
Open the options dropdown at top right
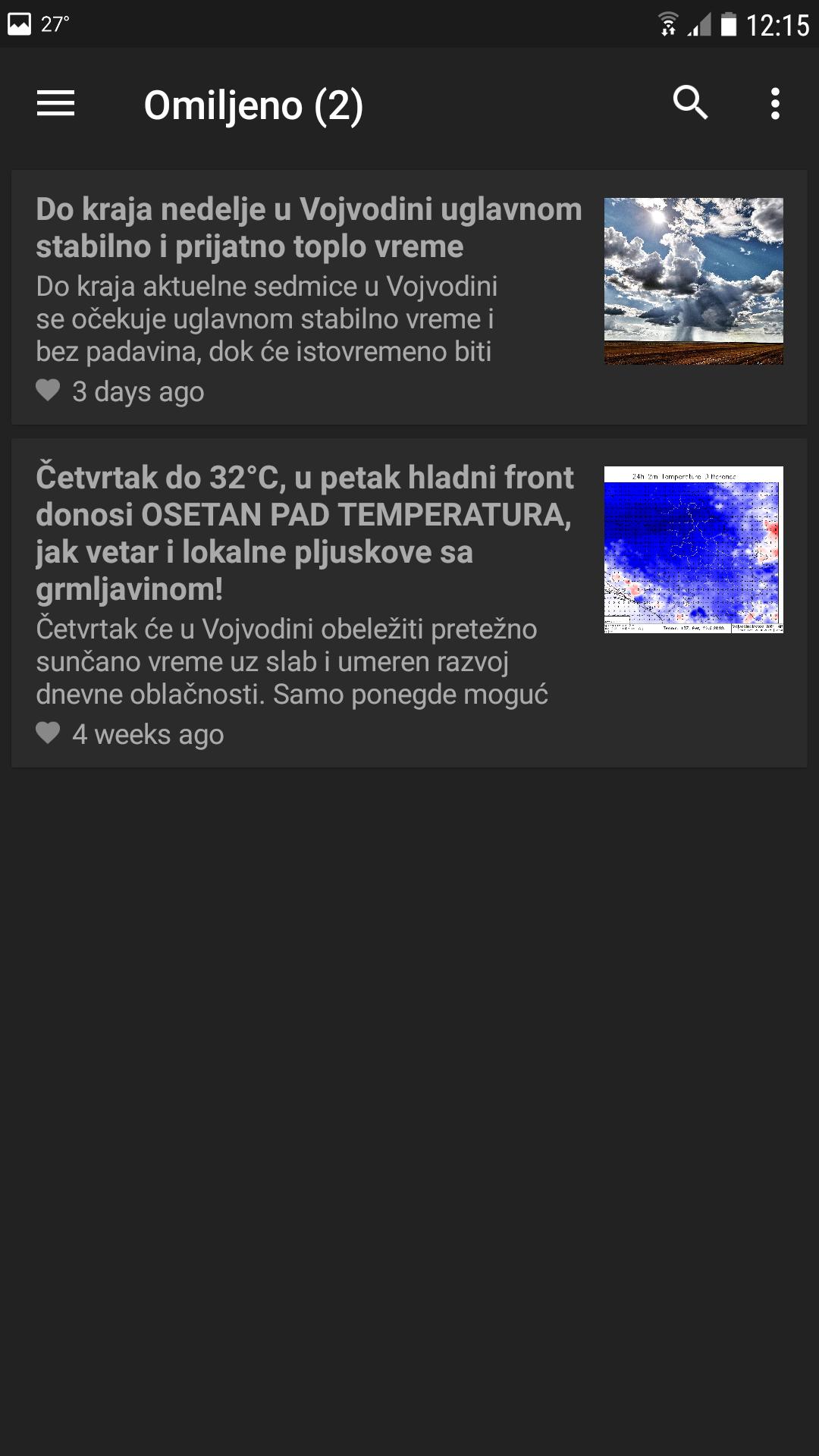coord(774,105)
